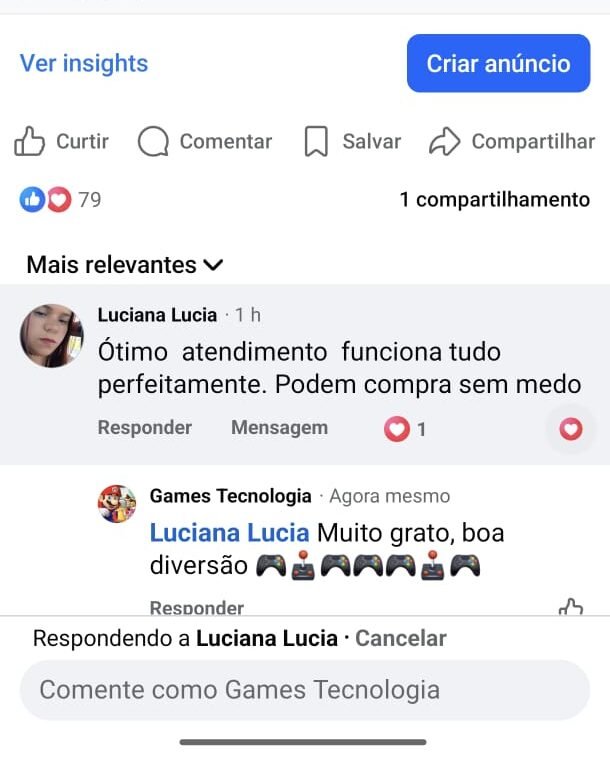Expand Mais relevantes sorting dropdown

(125, 265)
